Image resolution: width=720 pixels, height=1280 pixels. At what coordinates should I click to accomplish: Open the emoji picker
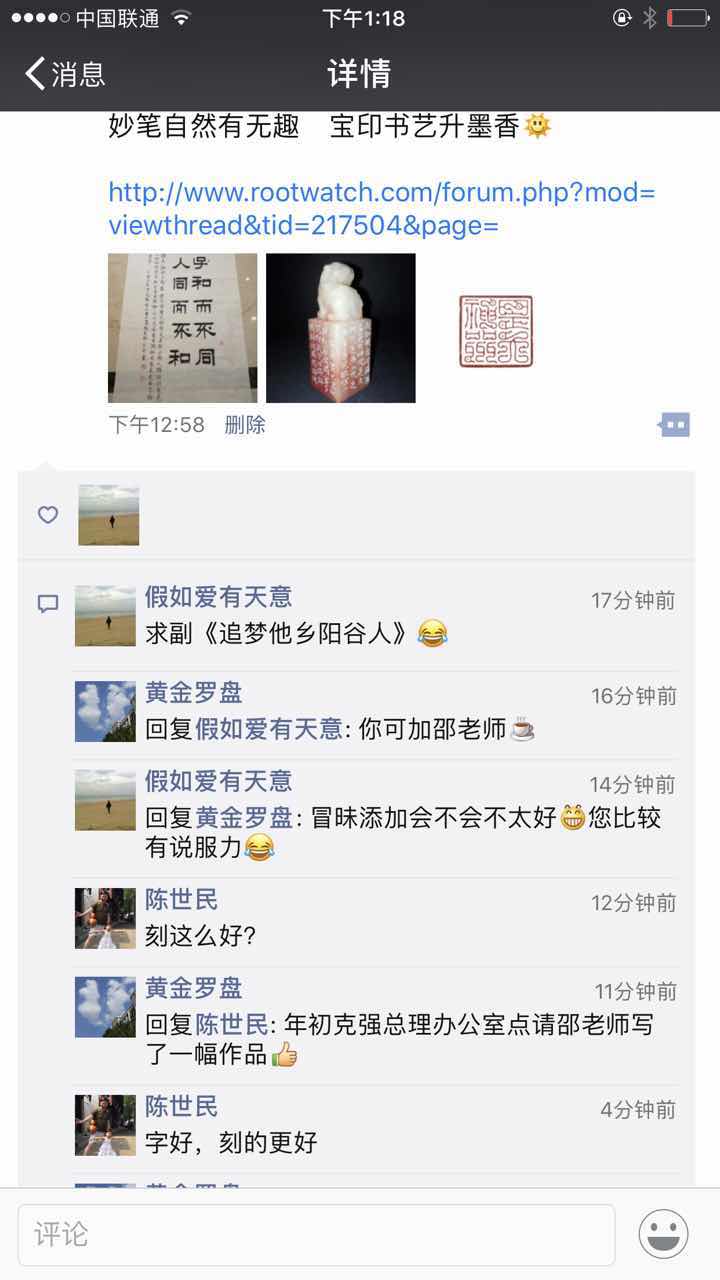(x=664, y=1234)
